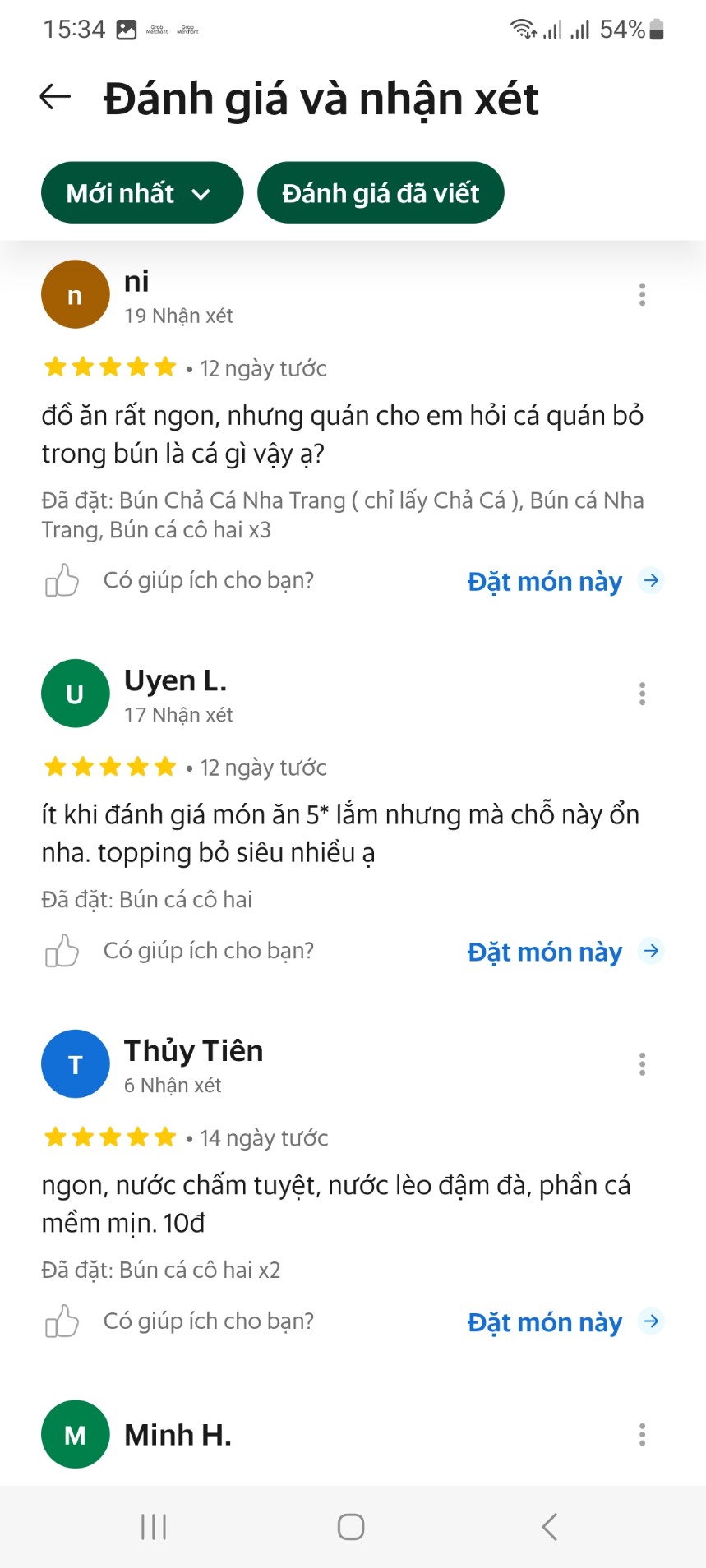Mark ni's review as helpful
This screenshot has height=1568, width=706.
pyautogui.click(x=62, y=581)
